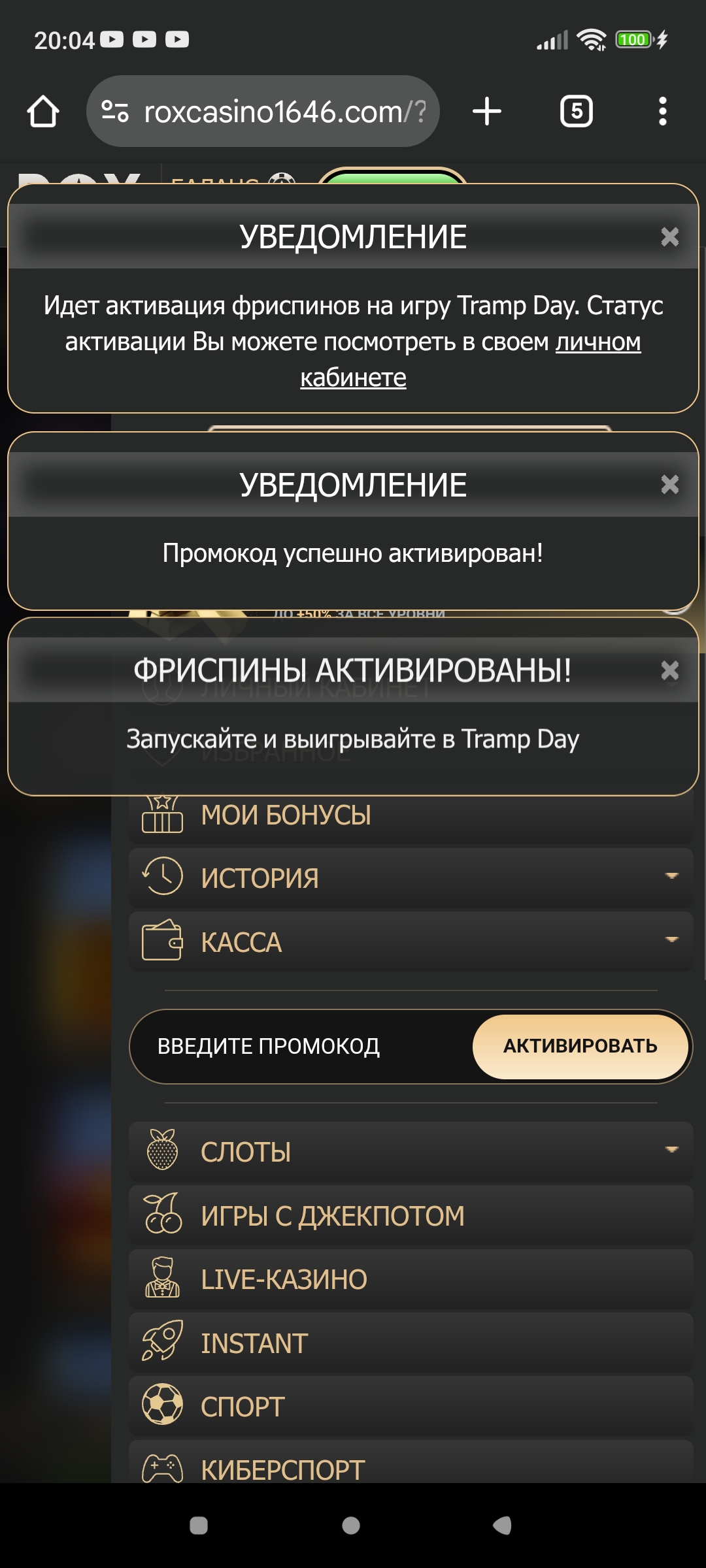The width and height of the screenshot is (706, 1568).
Task: Open the Спорт section
Action: (243, 1407)
